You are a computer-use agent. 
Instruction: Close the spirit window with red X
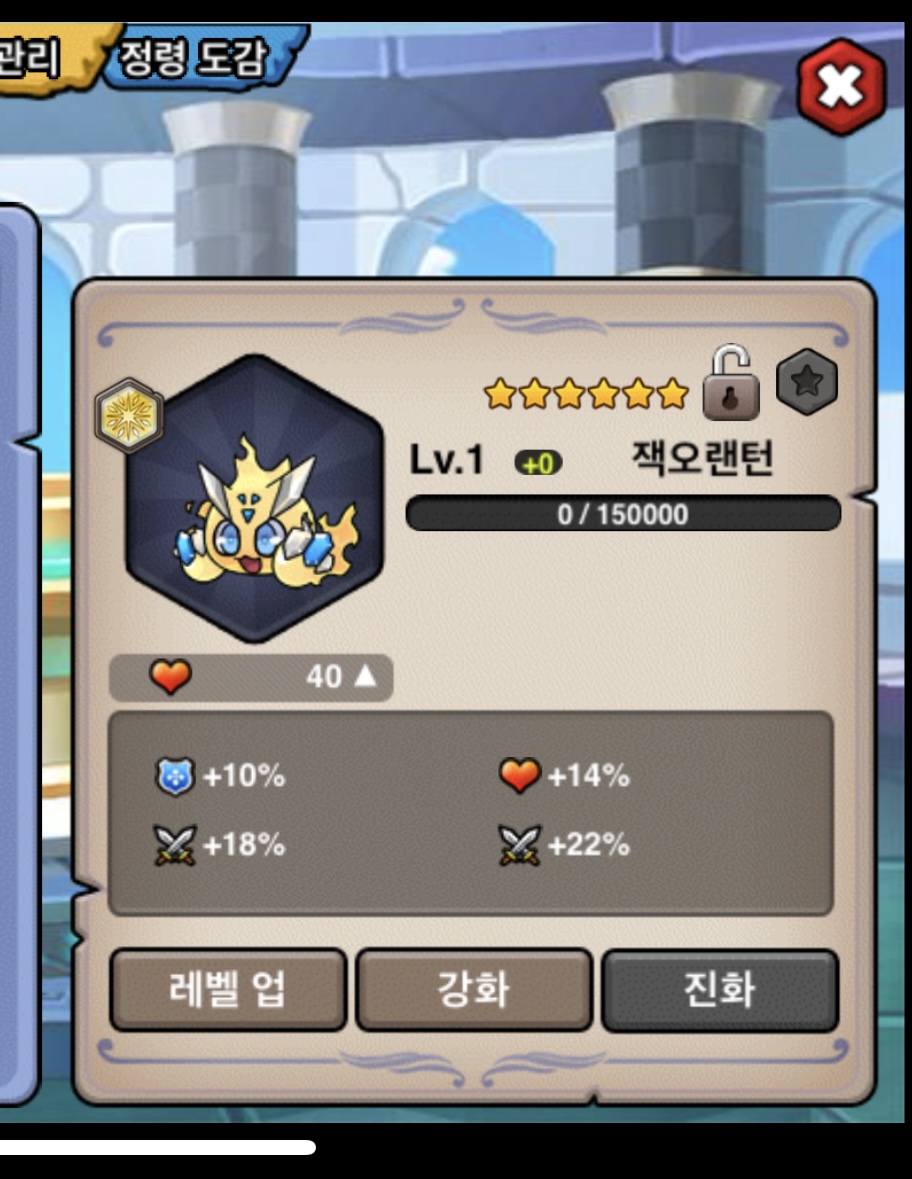point(840,89)
